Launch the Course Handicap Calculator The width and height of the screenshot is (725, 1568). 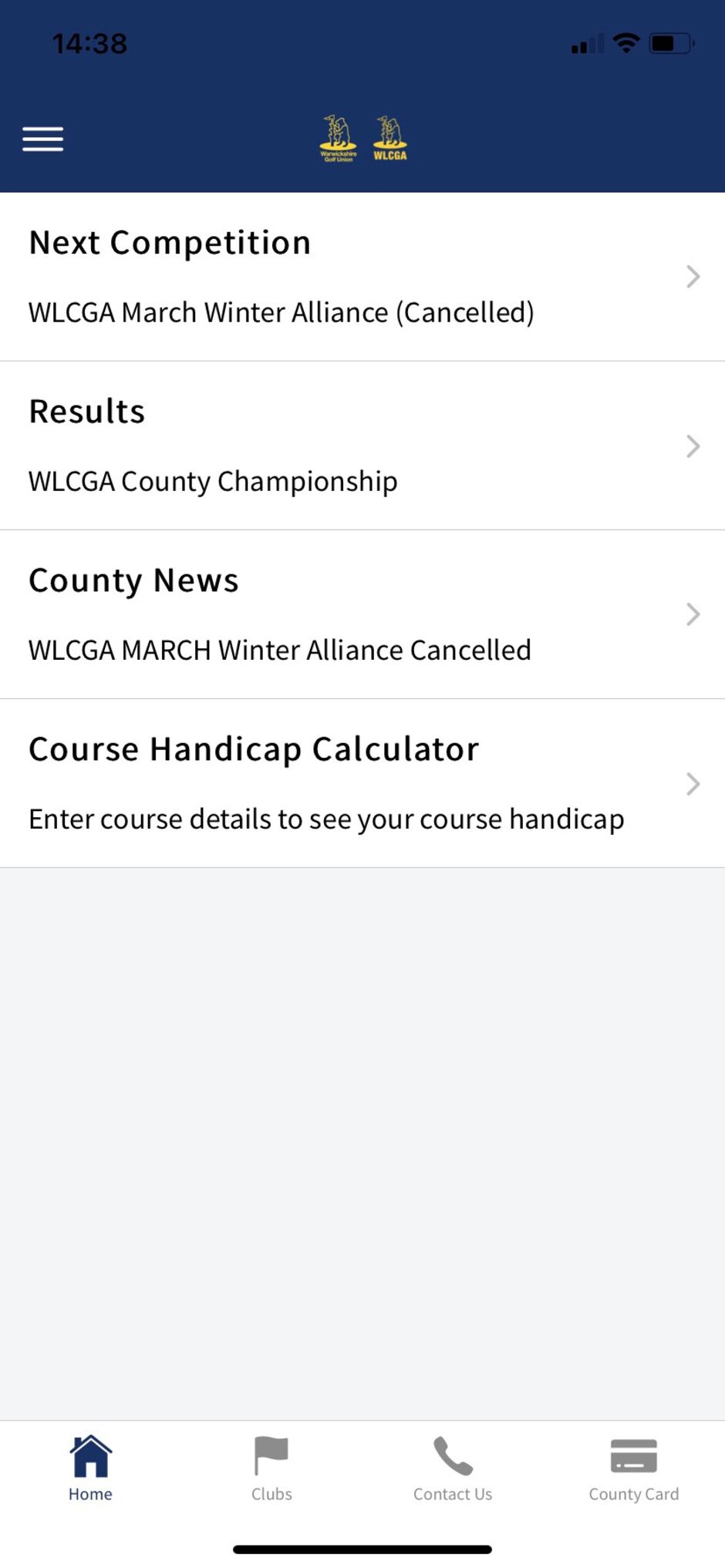point(362,783)
